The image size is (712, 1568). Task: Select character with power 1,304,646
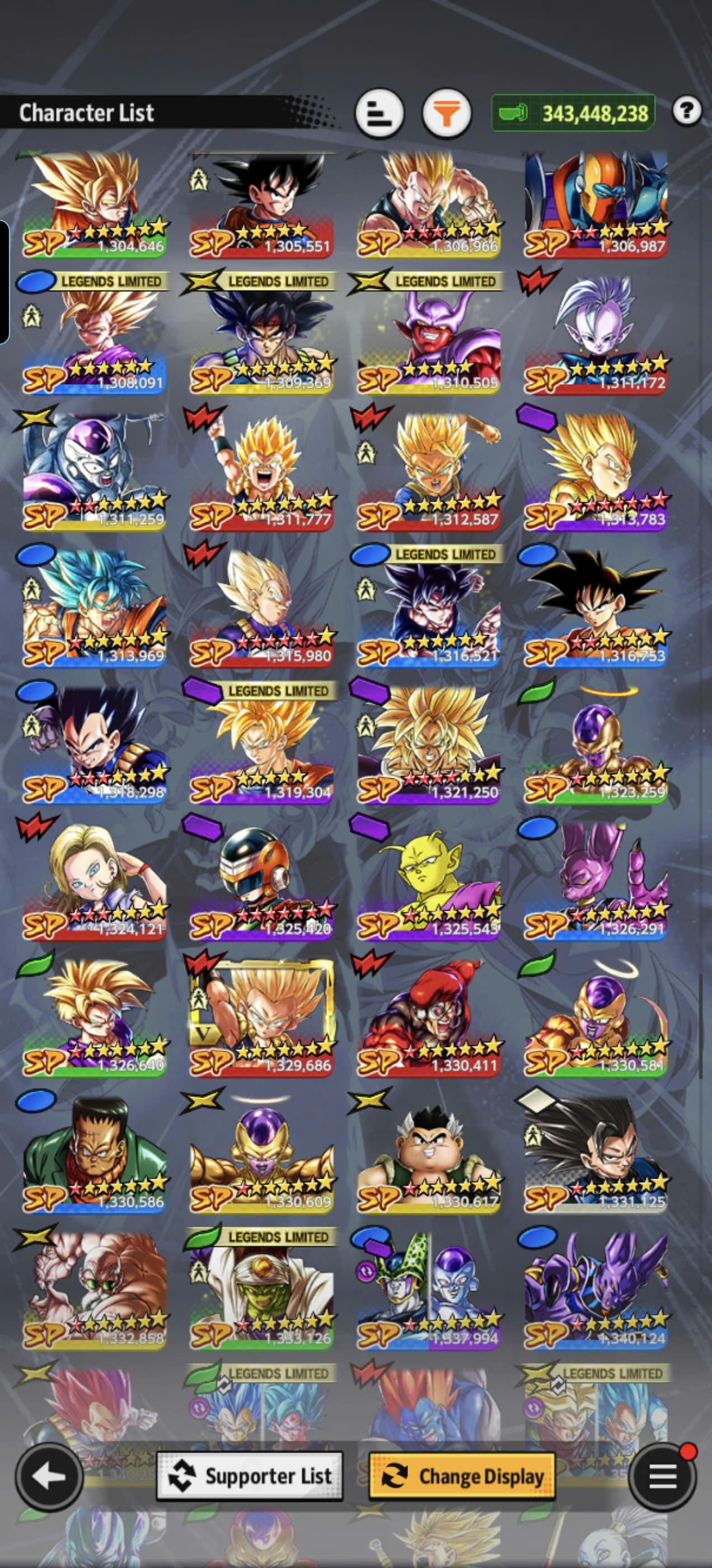93,204
